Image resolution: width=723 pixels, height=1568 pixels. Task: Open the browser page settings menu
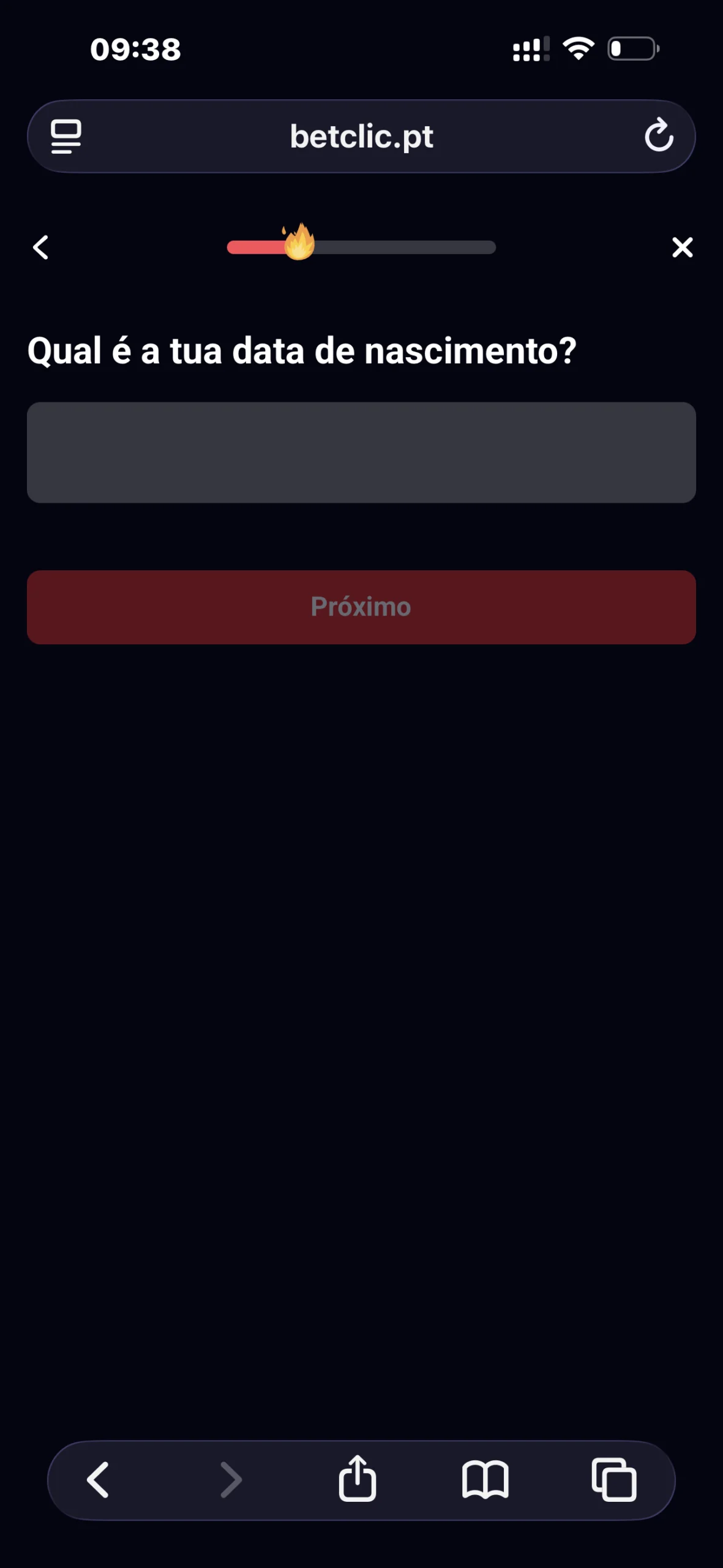(66, 136)
